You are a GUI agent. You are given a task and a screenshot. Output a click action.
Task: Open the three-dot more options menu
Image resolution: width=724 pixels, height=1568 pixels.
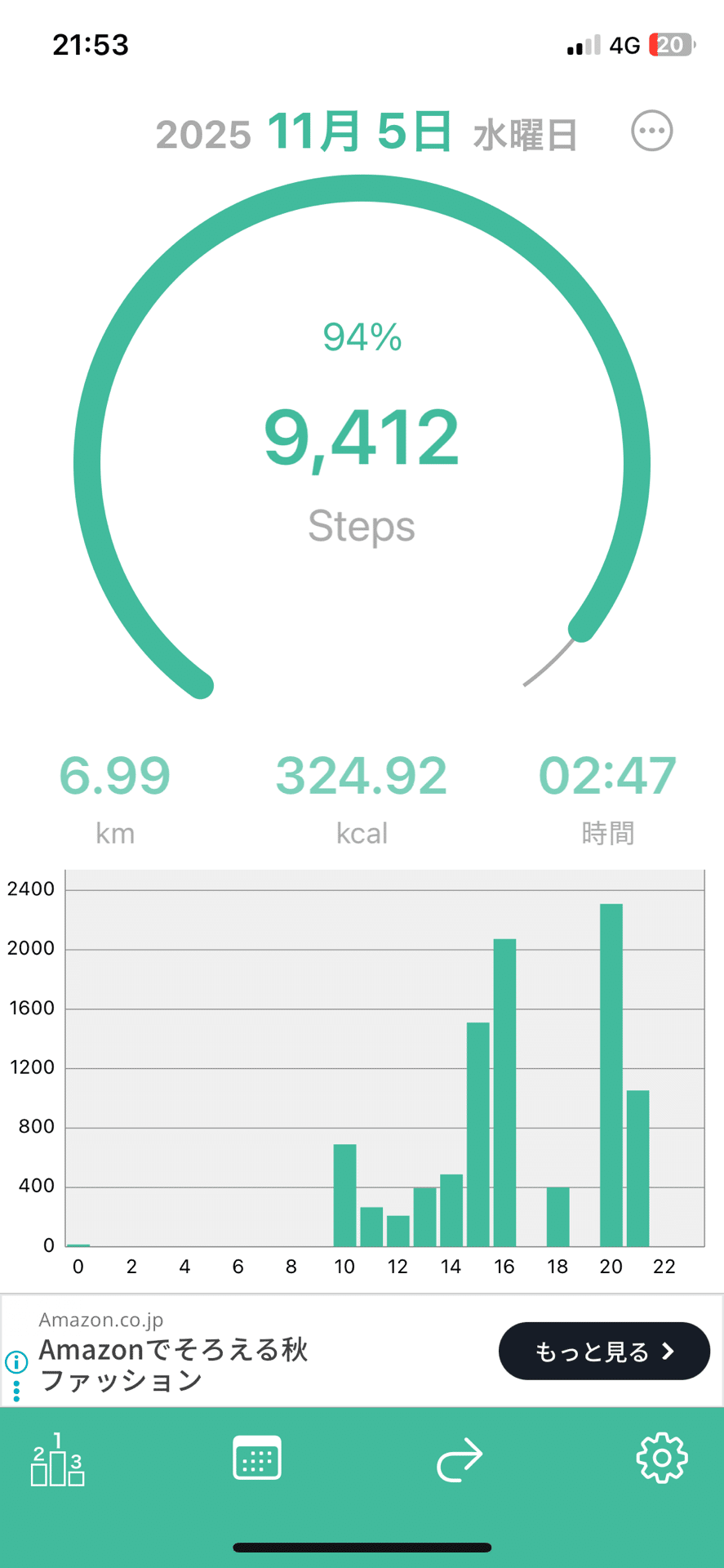tap(651, 131)
